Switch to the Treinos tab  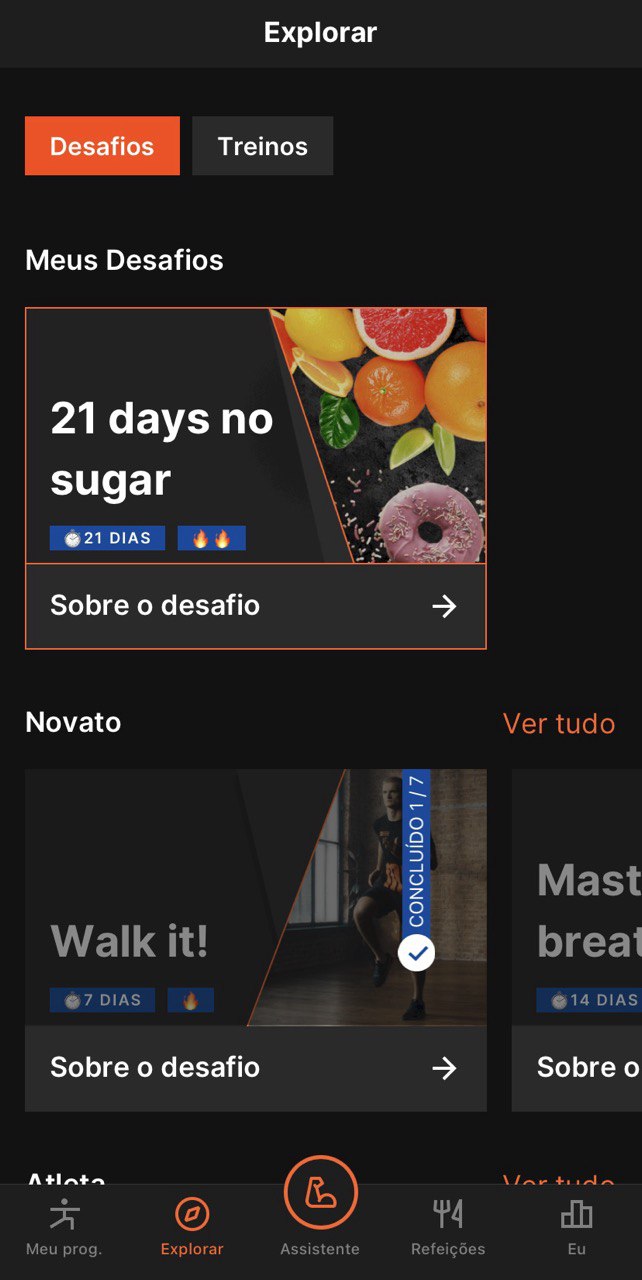point(262,146)
